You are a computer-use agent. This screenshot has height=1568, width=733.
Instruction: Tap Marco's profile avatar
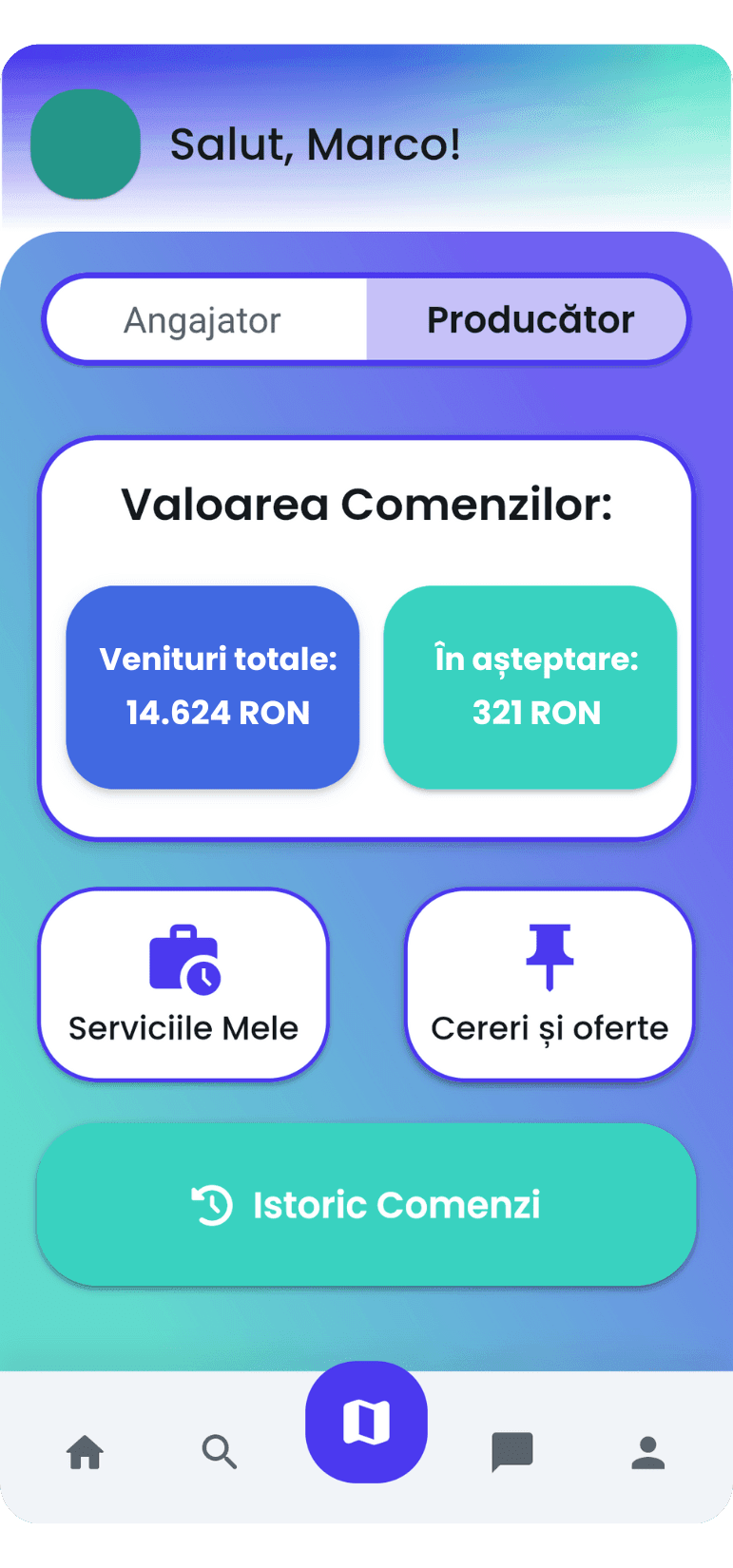86,144
